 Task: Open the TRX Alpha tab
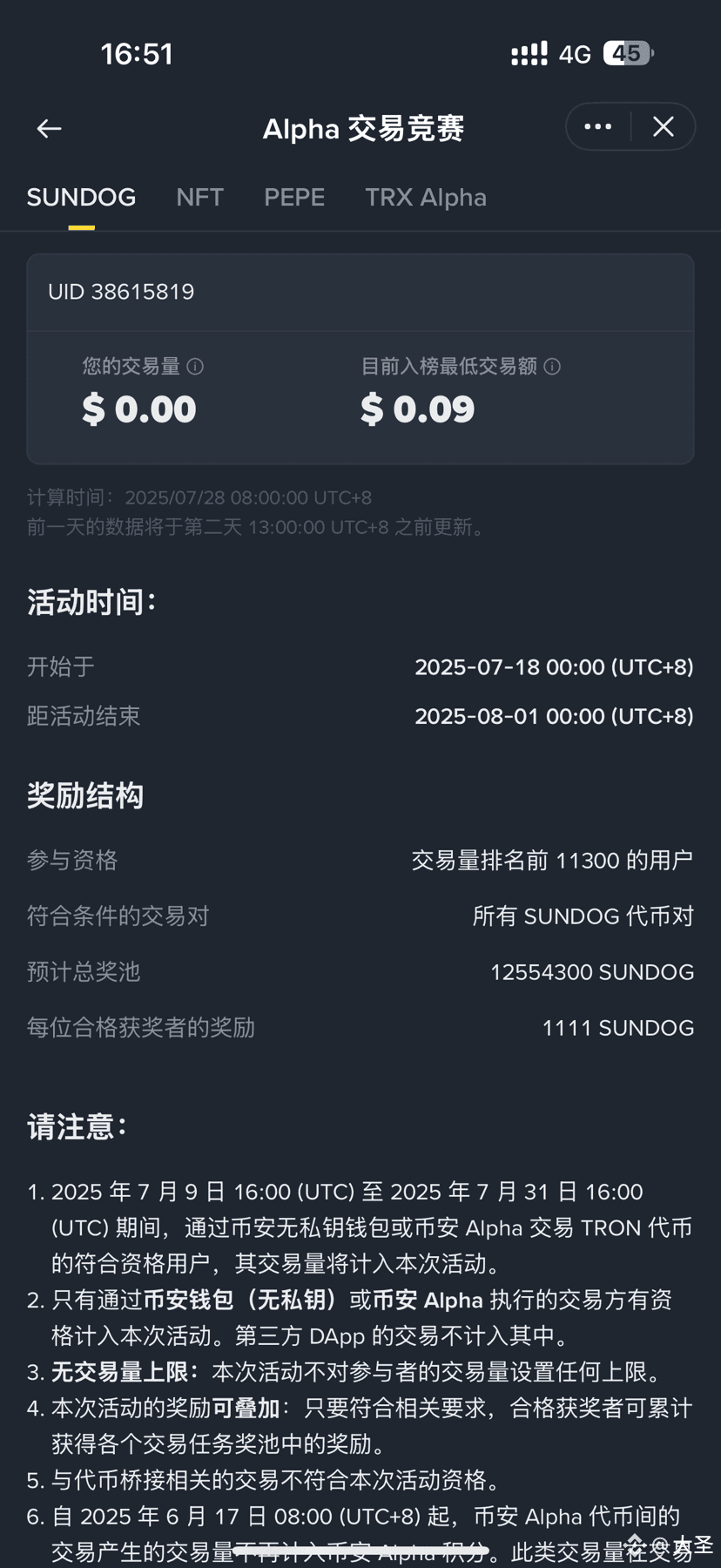pyautogui.click(x=426, y=197)
